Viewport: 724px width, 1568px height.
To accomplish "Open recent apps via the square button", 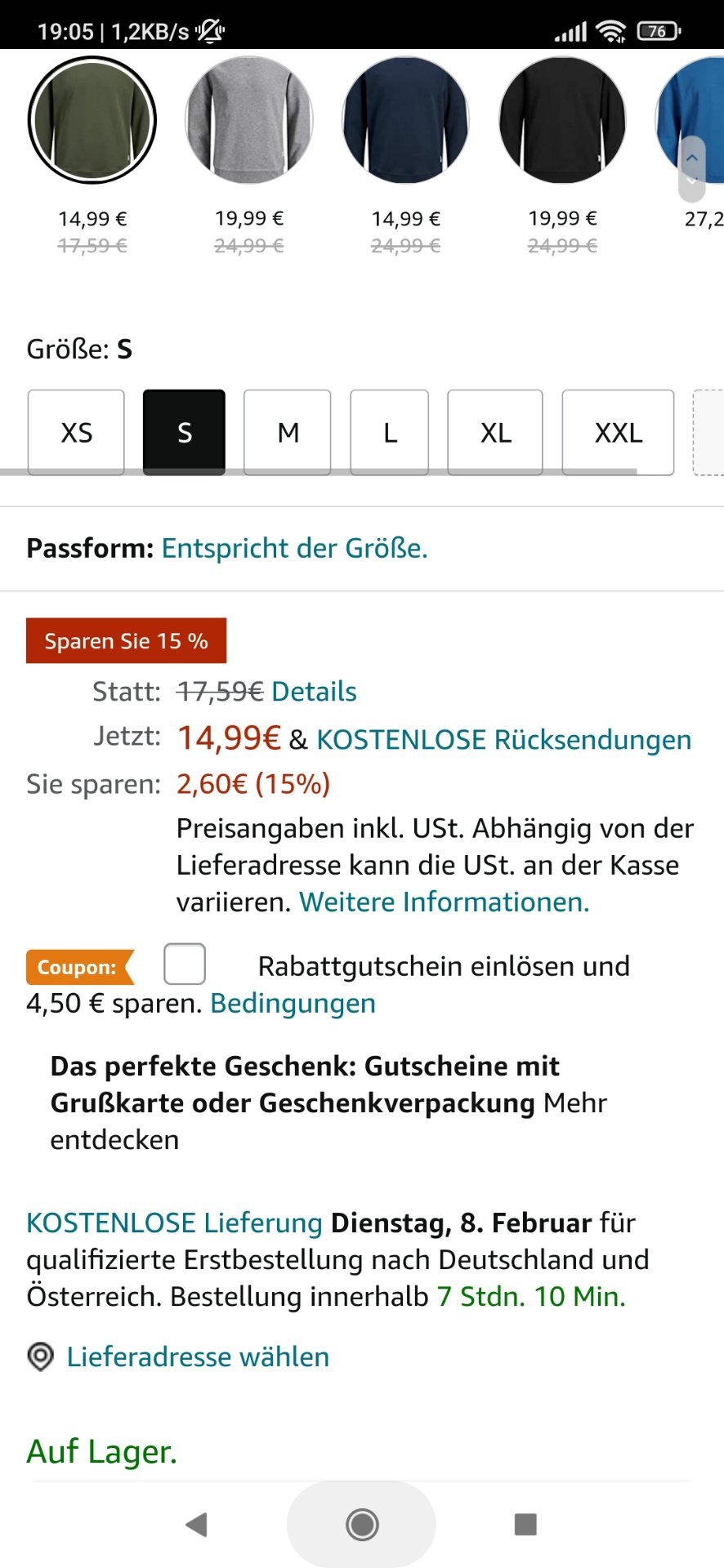I will 525,1524.
